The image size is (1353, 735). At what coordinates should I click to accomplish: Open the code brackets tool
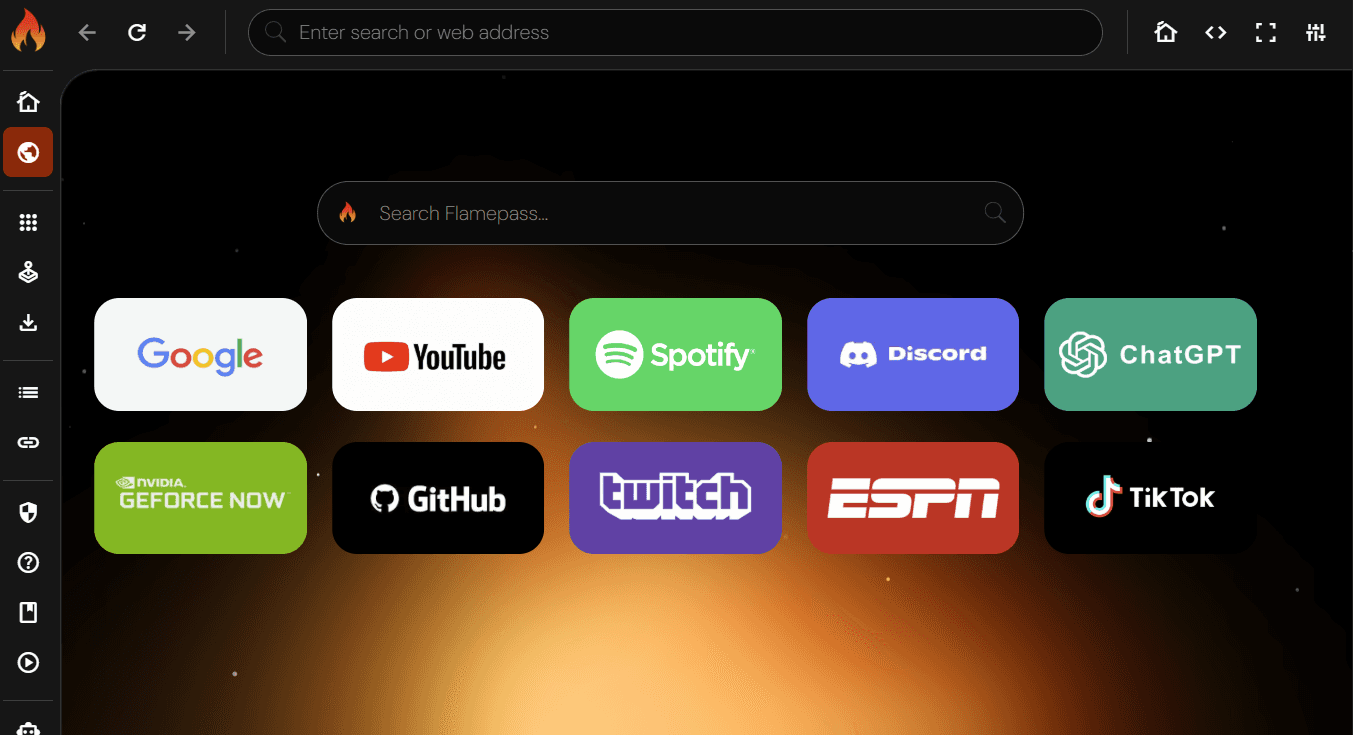(x=1215, y=32)
